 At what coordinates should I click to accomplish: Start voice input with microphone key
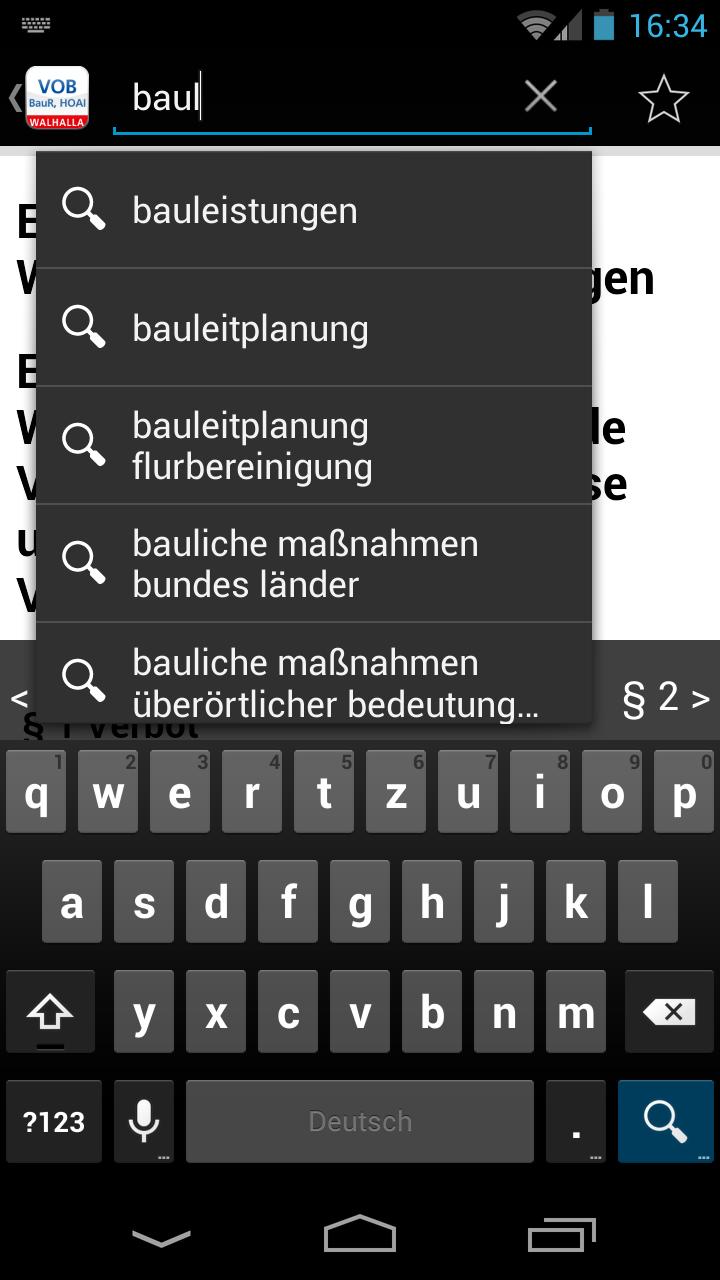(x=144, y=1121)
